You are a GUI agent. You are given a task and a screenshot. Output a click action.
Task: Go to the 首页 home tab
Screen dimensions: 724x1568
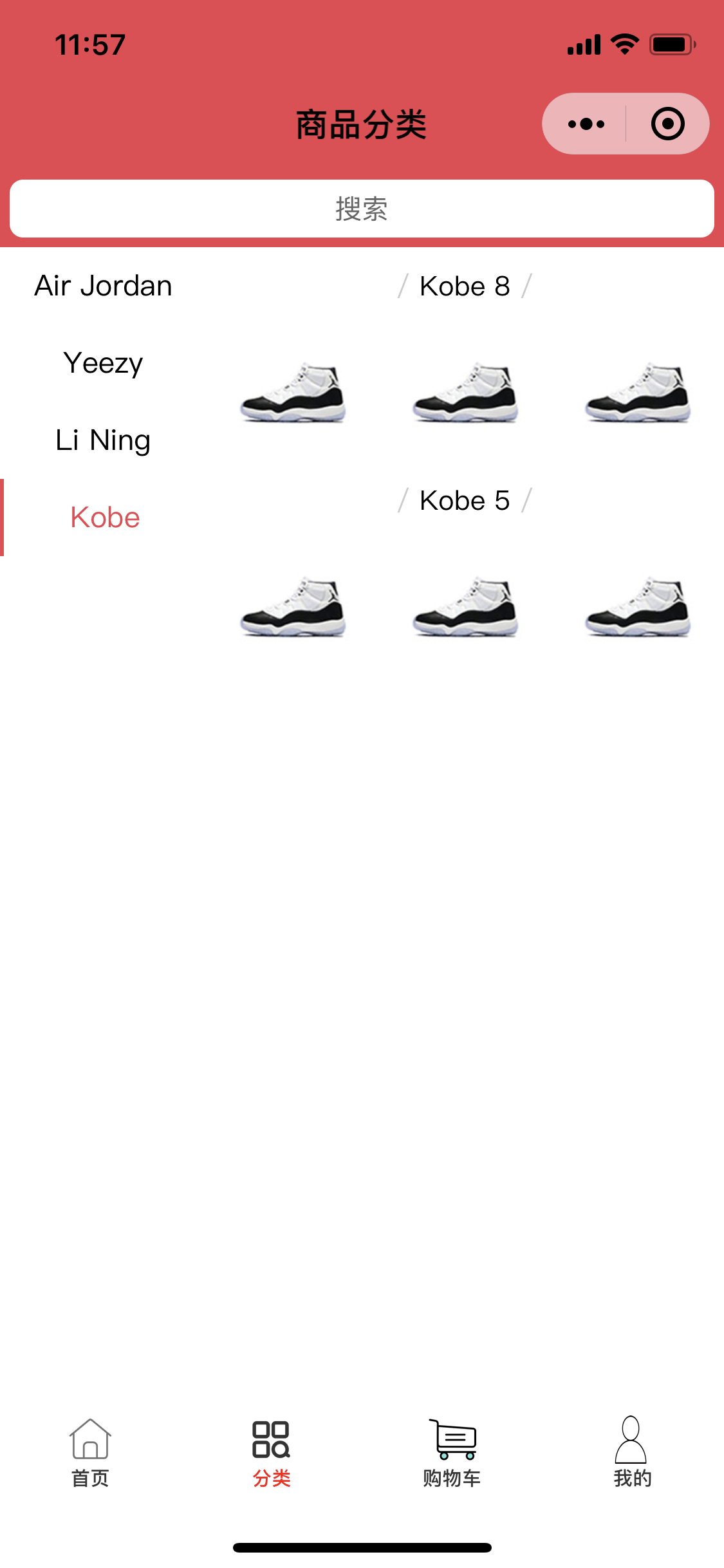[90, 1452]
